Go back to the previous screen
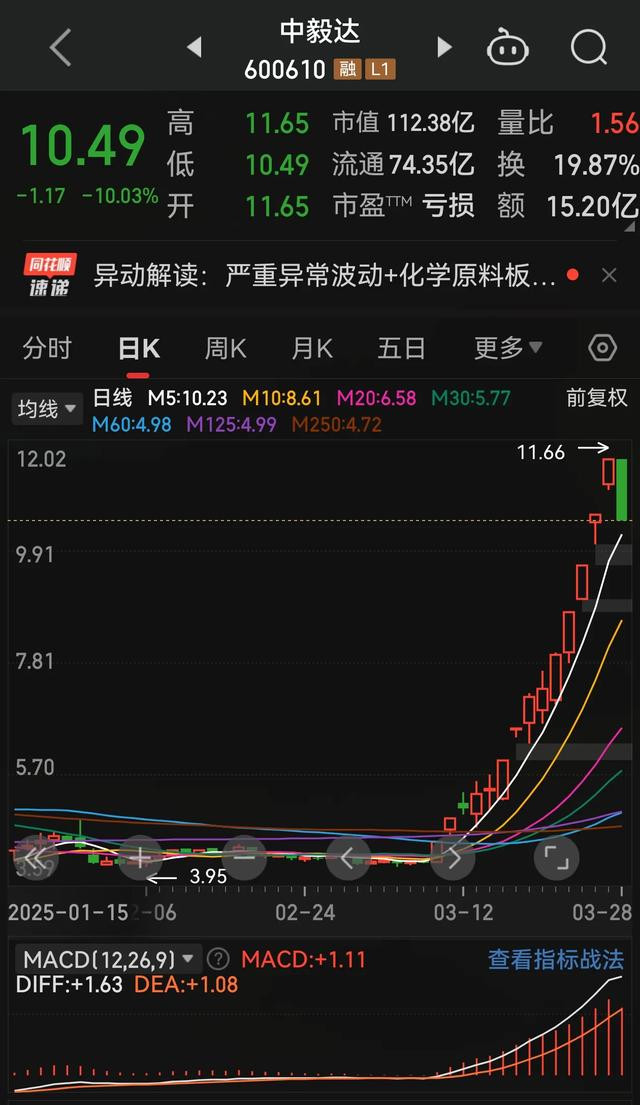 tap(61, 47)
